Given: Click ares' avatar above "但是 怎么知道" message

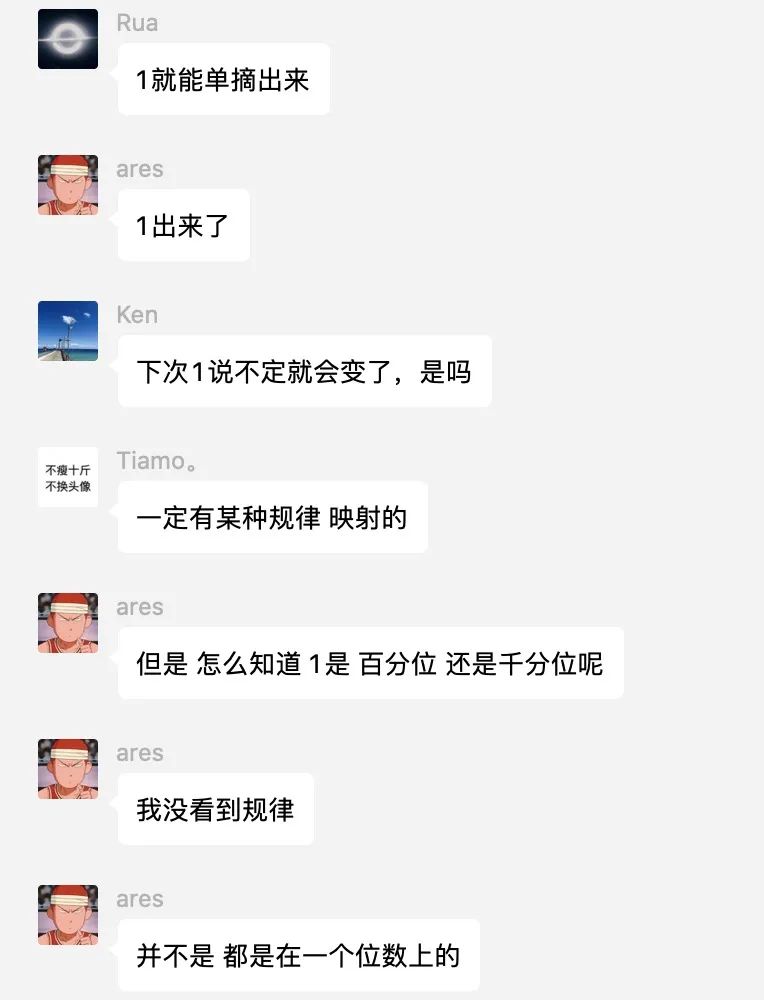Looking at the screenshot, I should (x=67, y=624).
